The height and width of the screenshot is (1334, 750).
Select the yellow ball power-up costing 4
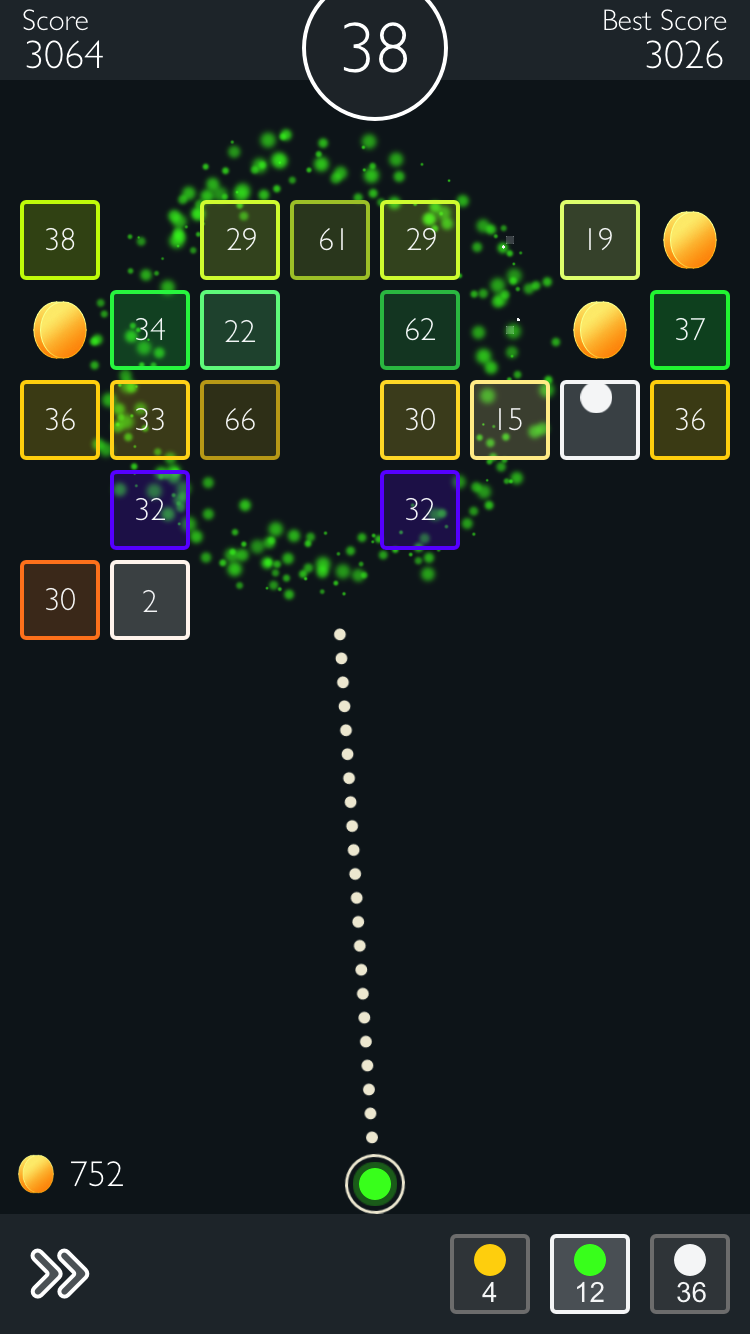[x=490, y=1274]
